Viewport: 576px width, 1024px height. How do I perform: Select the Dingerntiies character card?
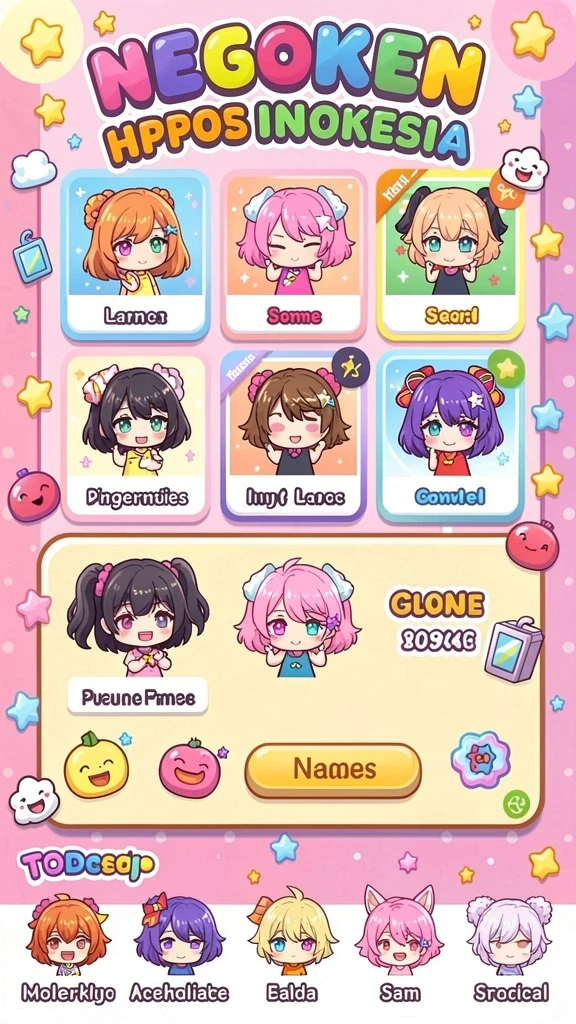[136, 436]
